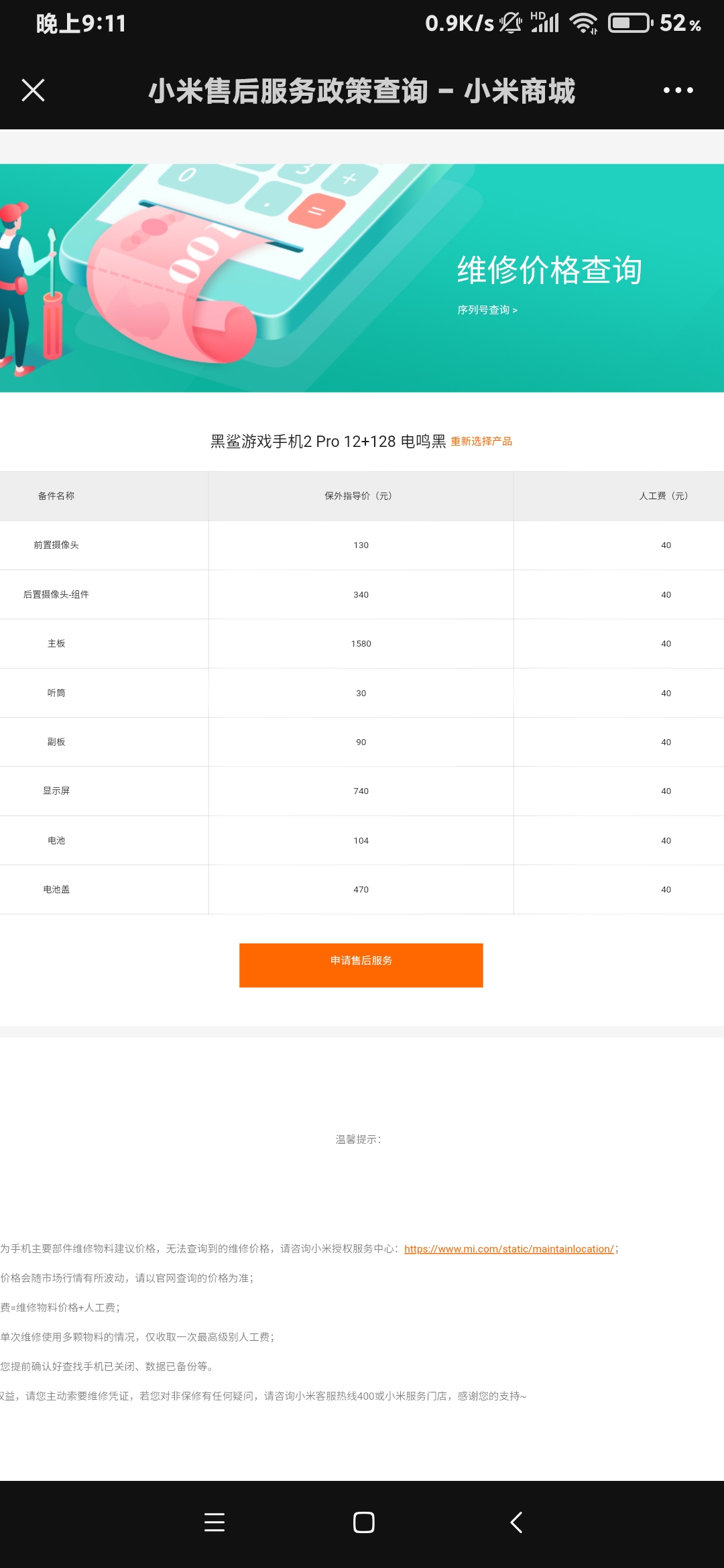Tap the 申请售后服务 button
The image size is (724, 1568).
[x=361, y=965]
